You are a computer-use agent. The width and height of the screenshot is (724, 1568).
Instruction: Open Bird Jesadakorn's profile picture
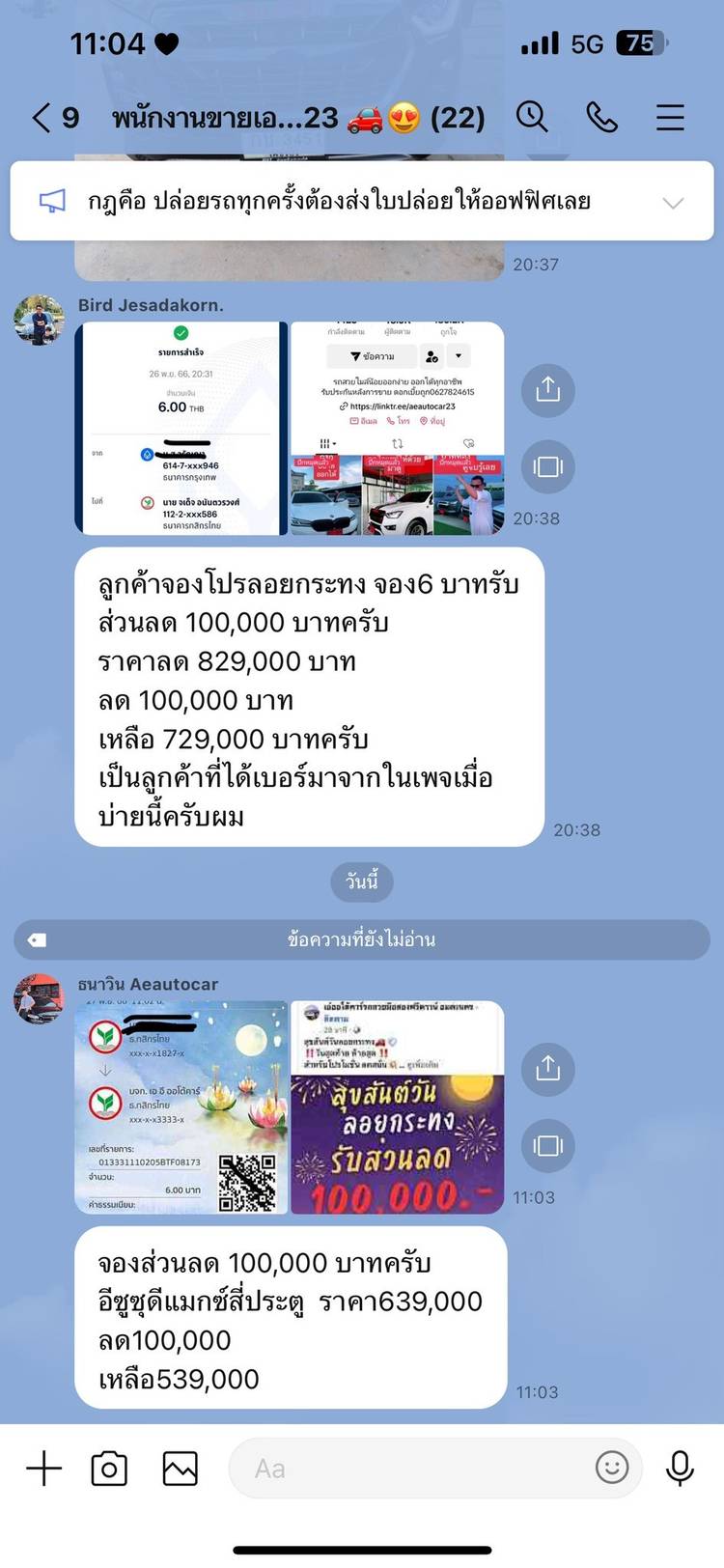pyautogui.click(x=39, y=320)
